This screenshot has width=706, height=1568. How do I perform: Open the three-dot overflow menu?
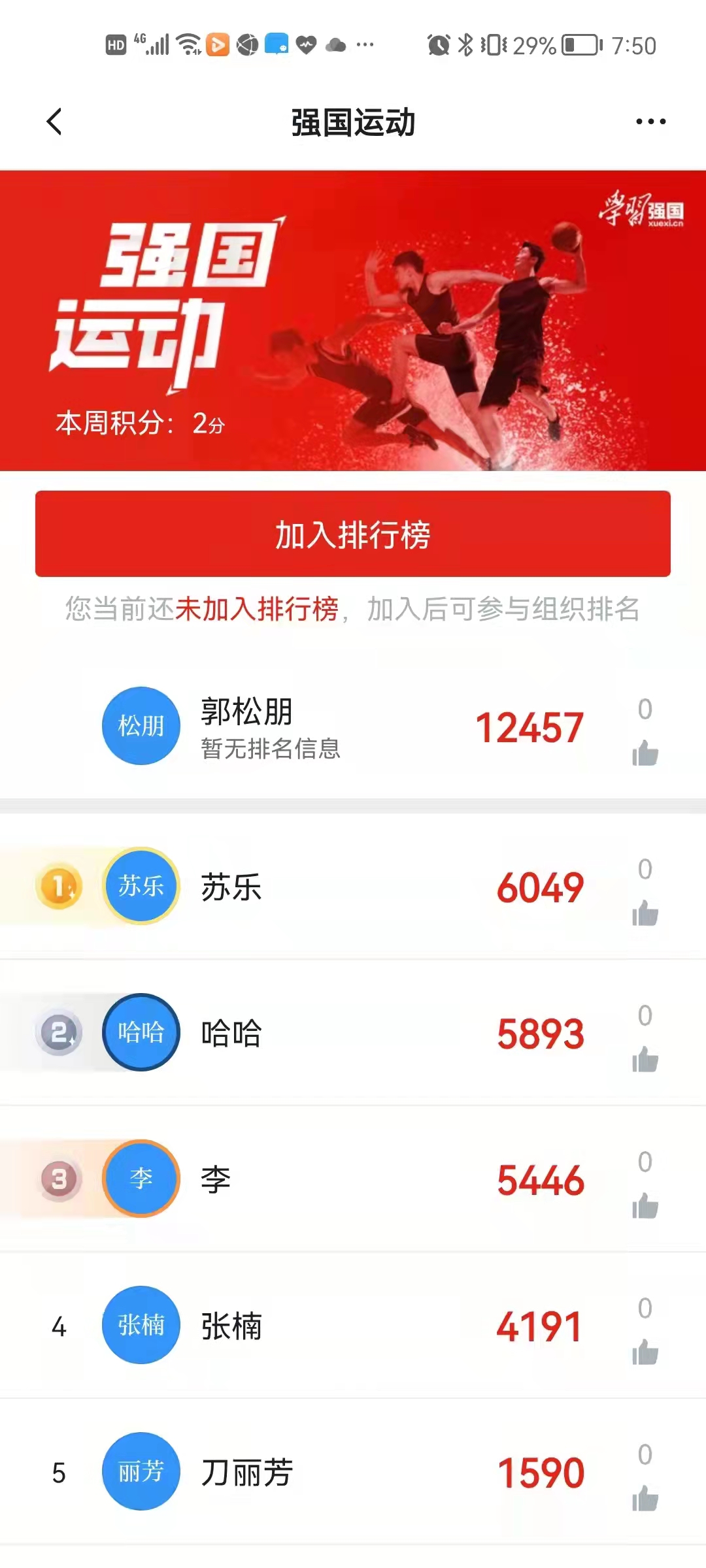coord(650,122)
